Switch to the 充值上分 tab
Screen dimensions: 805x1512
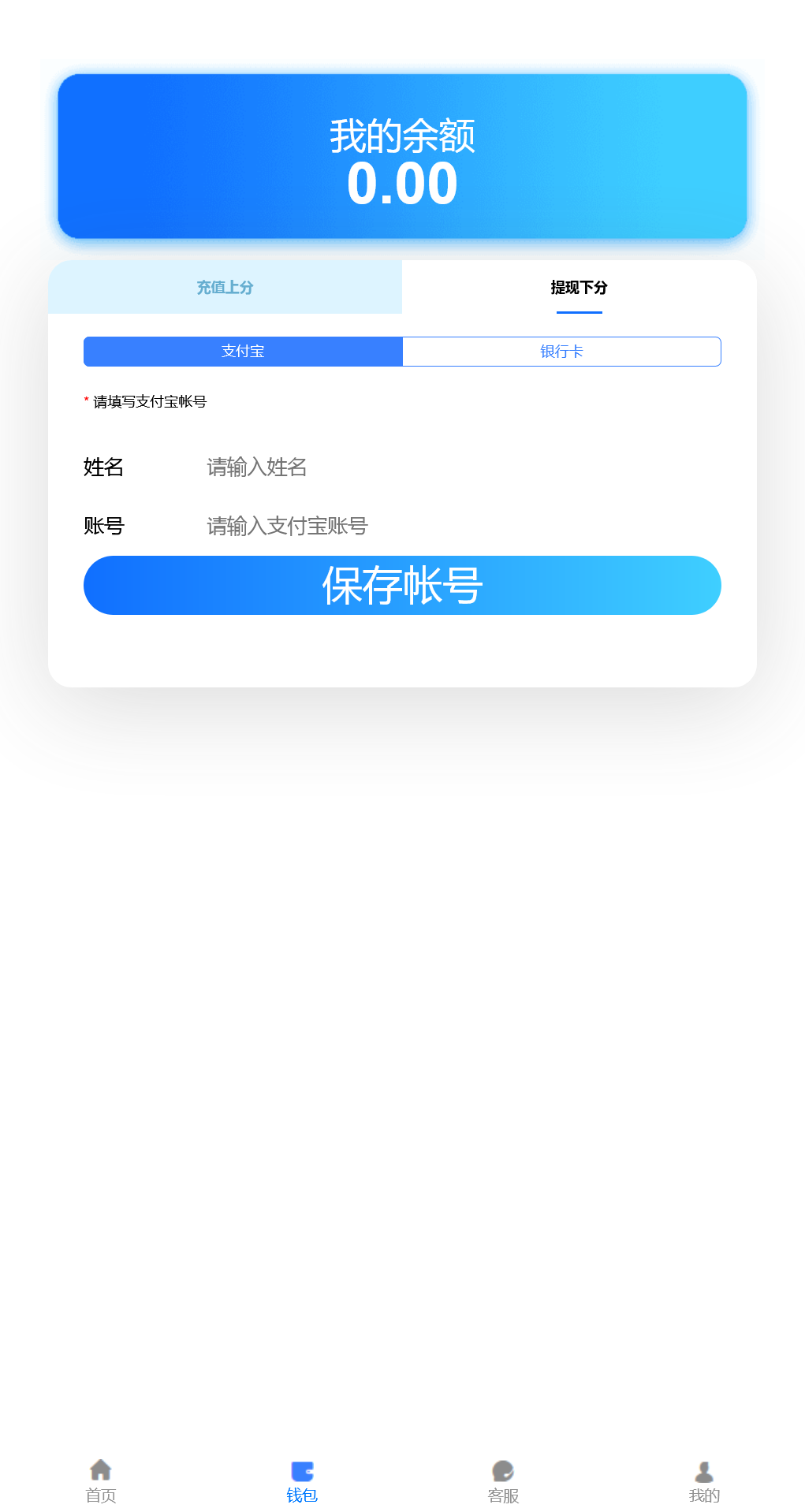[225, 287]
